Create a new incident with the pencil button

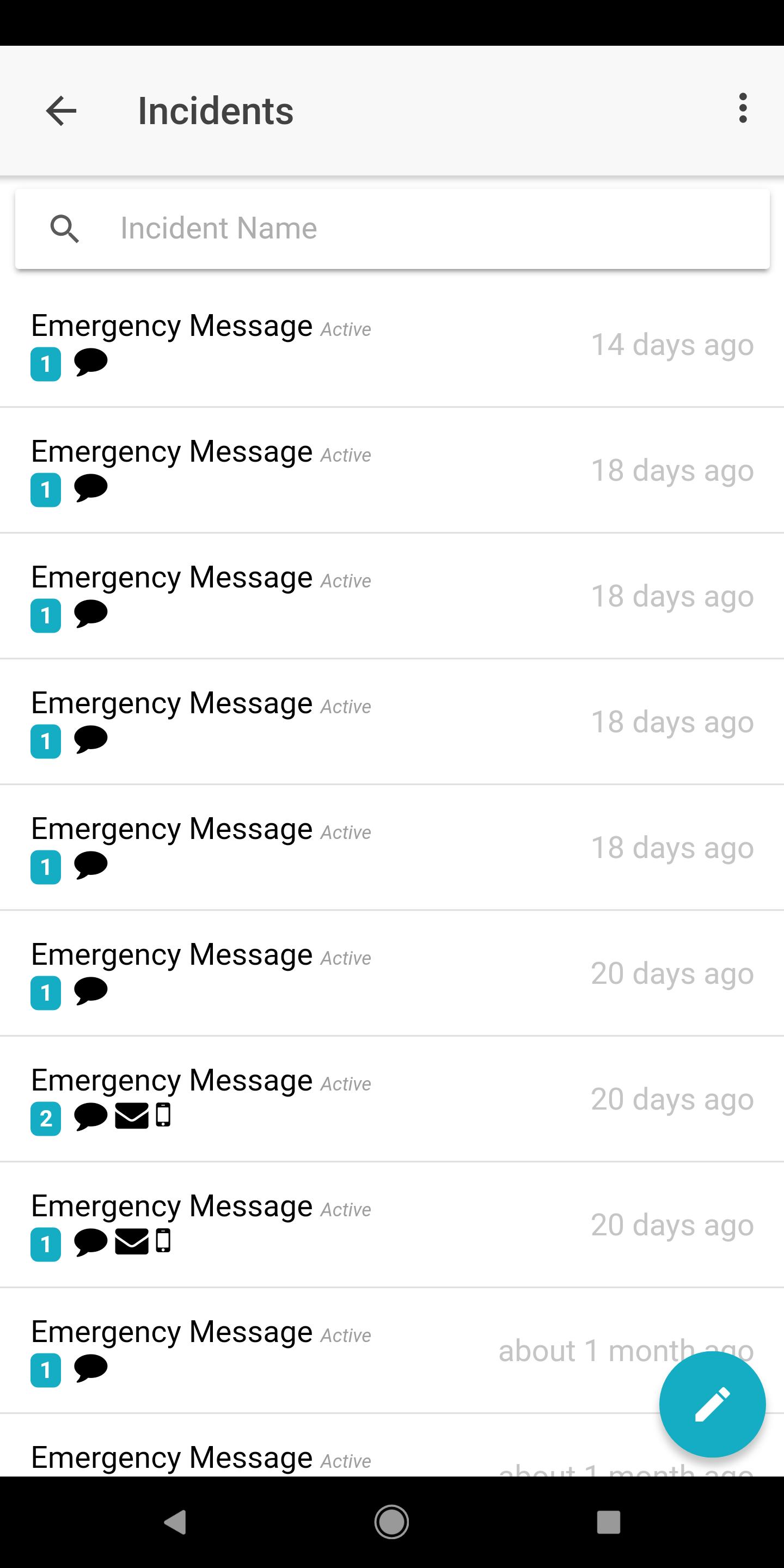click(712, 1404)
